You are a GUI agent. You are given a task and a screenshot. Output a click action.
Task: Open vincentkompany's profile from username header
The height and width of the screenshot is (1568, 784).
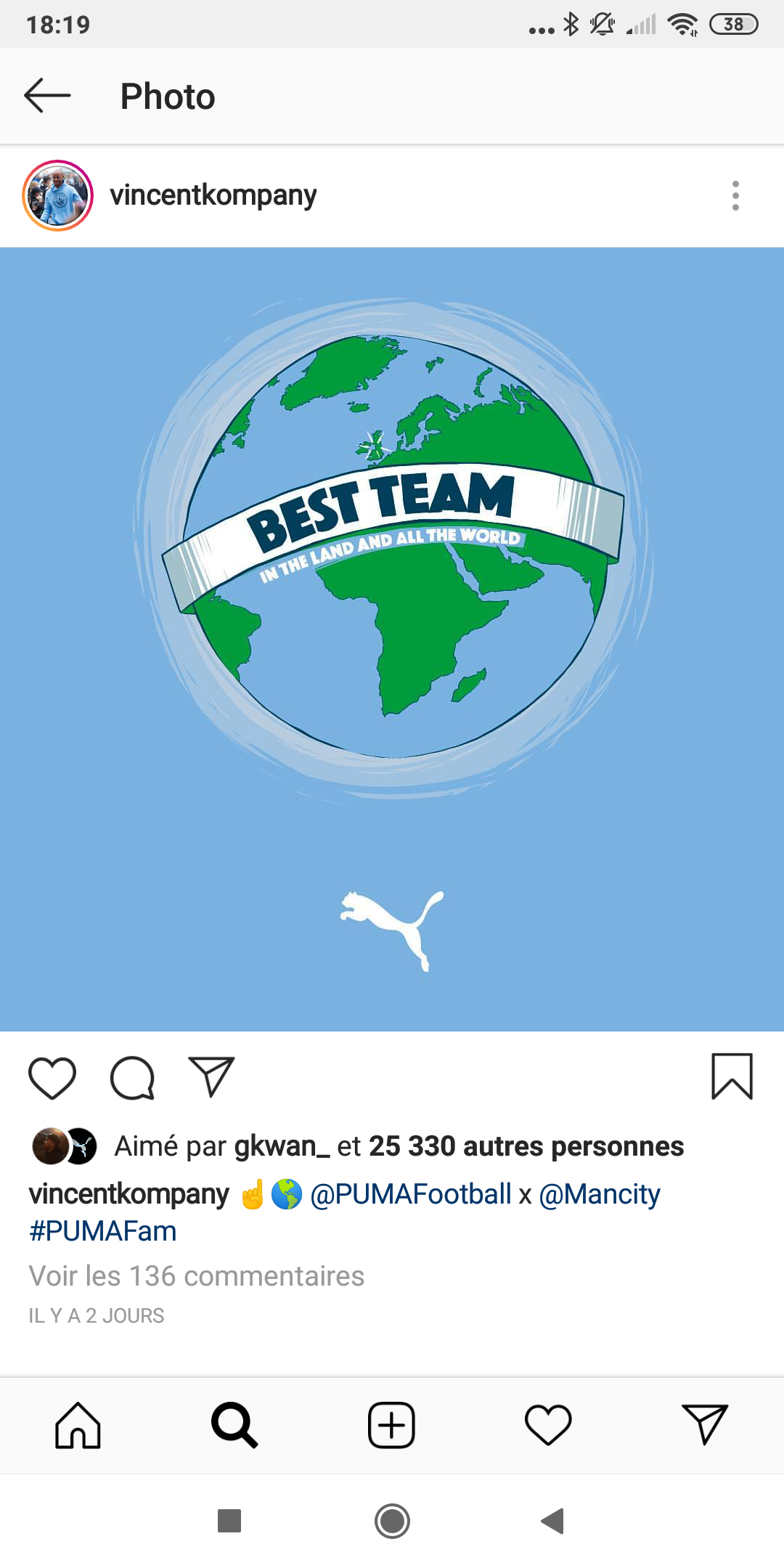pyautogui.click(x=213, y=195)
